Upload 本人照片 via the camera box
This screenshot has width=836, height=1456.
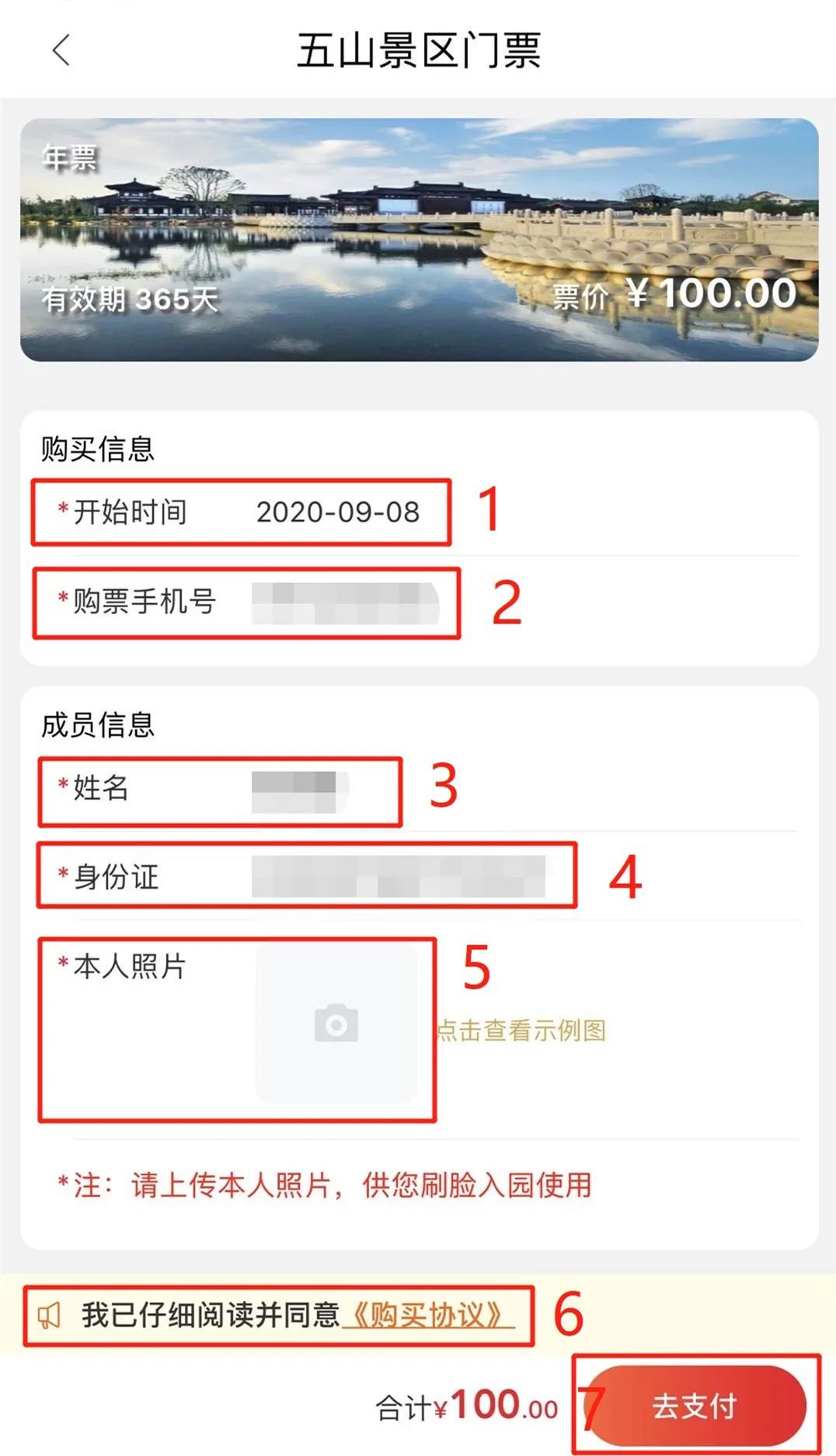tap(336, 1023)
